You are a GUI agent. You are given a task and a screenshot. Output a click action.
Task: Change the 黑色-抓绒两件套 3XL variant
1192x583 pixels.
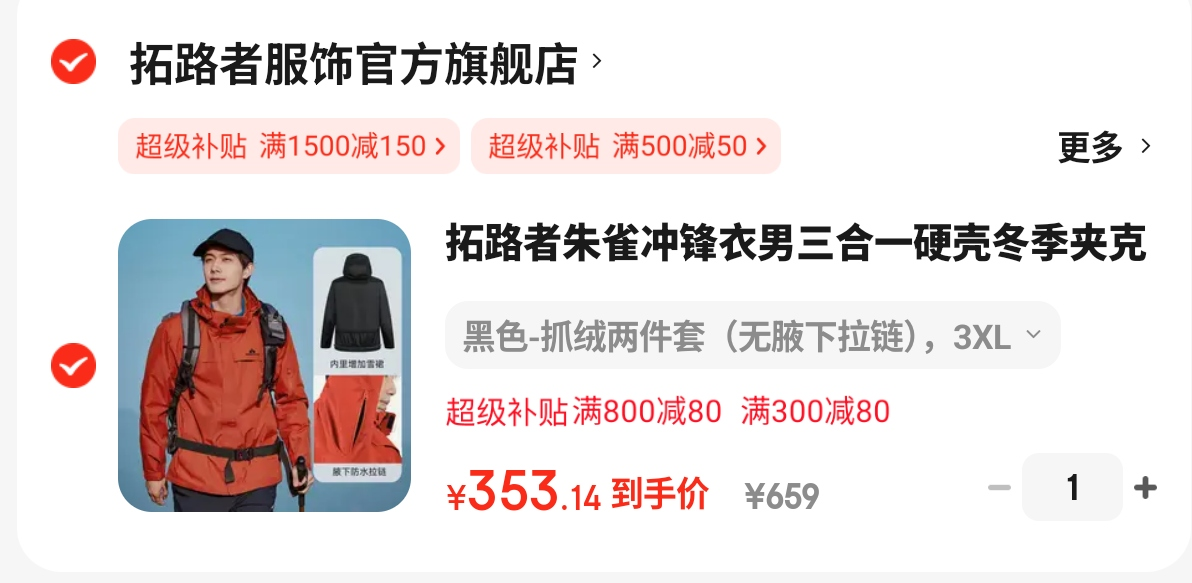pos(752,336)
